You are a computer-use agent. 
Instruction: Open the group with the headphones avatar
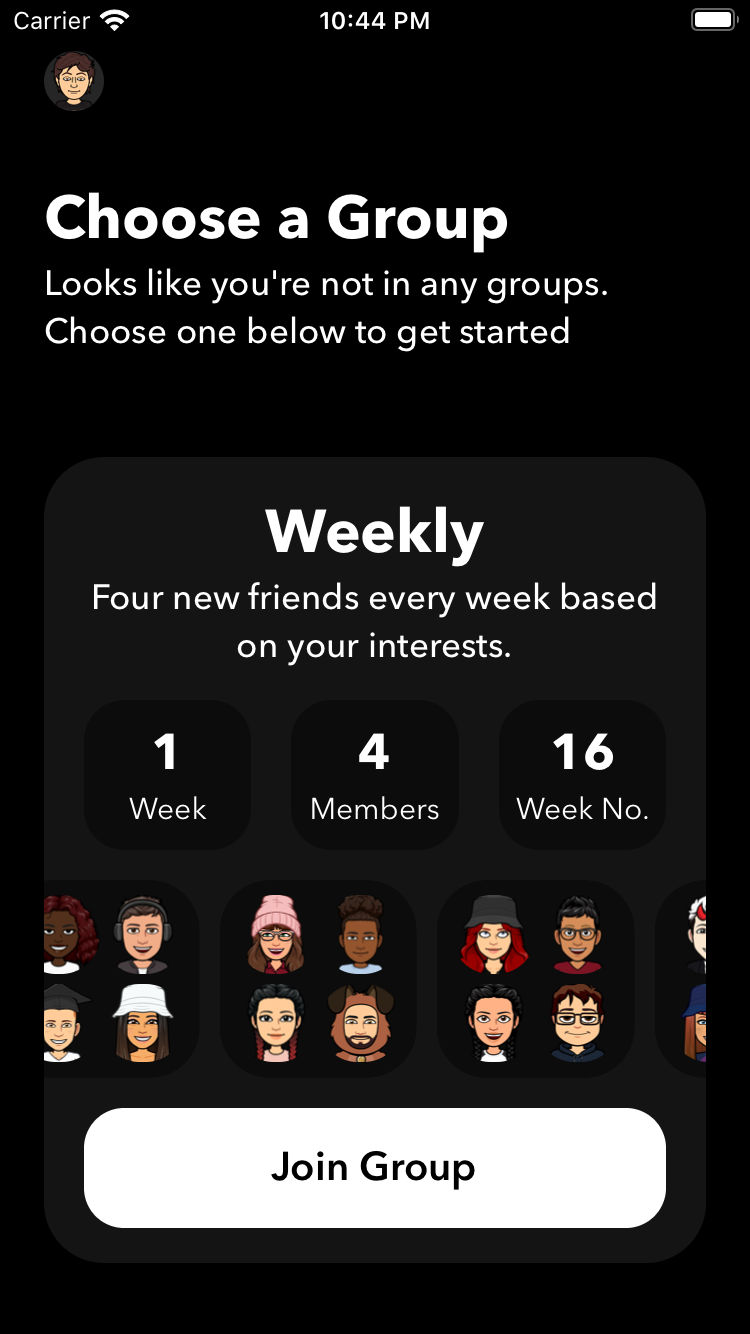(x=121, y=978)
